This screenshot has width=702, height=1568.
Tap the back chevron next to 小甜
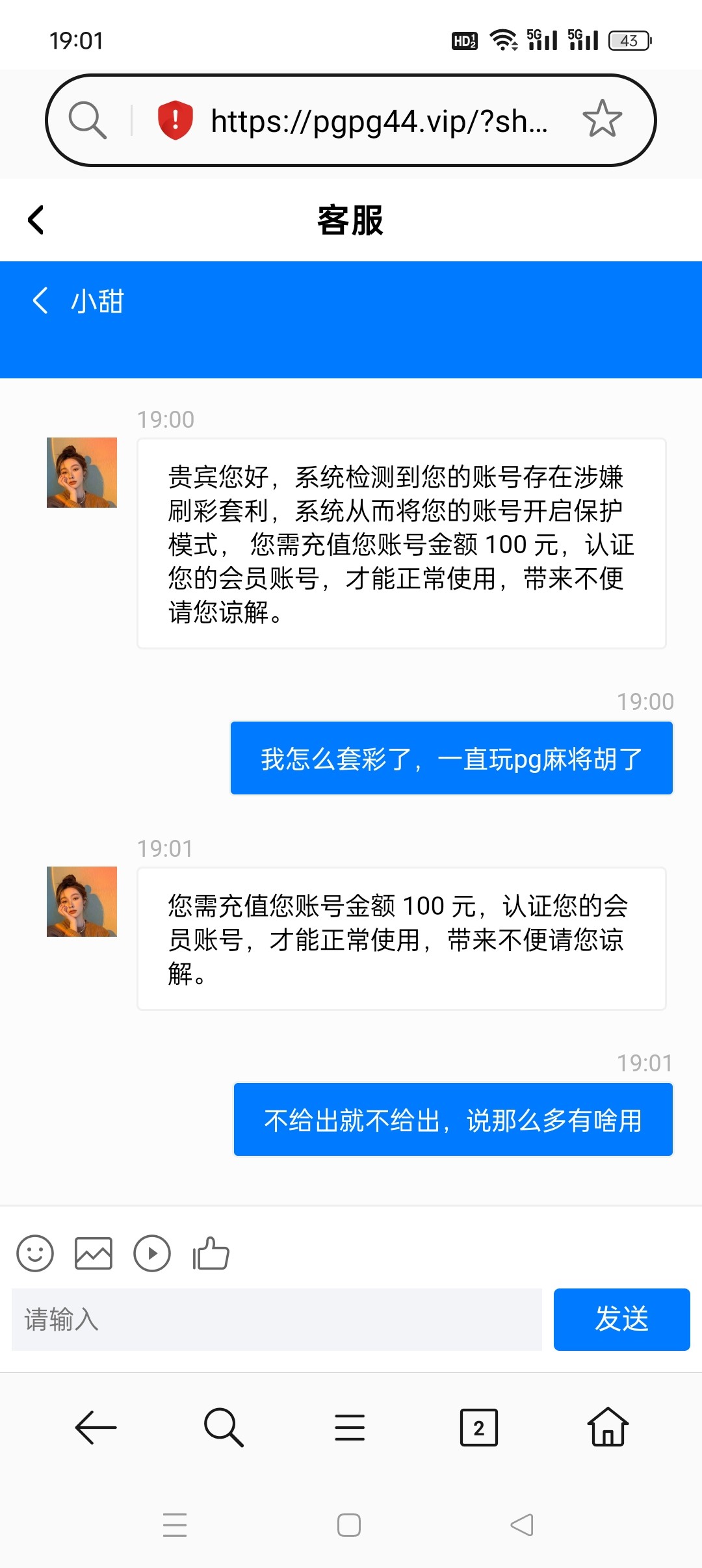pos(40,301)
